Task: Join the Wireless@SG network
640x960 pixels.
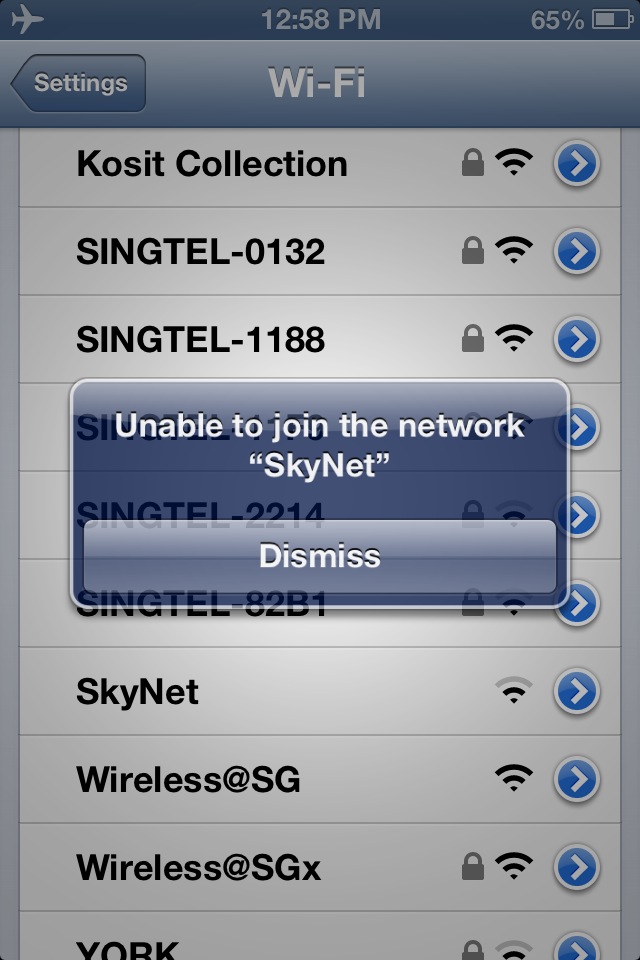Action: [188, 779]
